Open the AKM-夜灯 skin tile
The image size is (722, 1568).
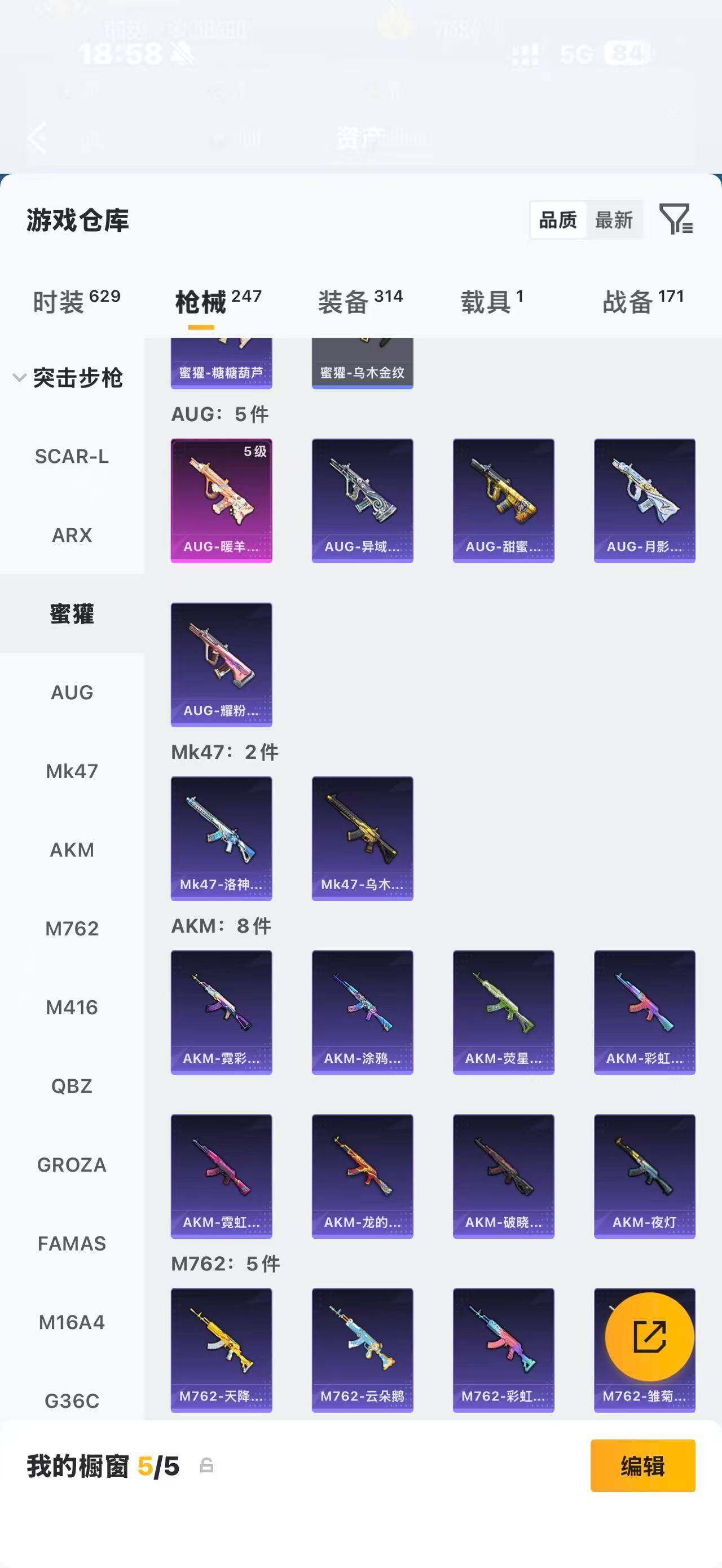tap(645, 1176)
